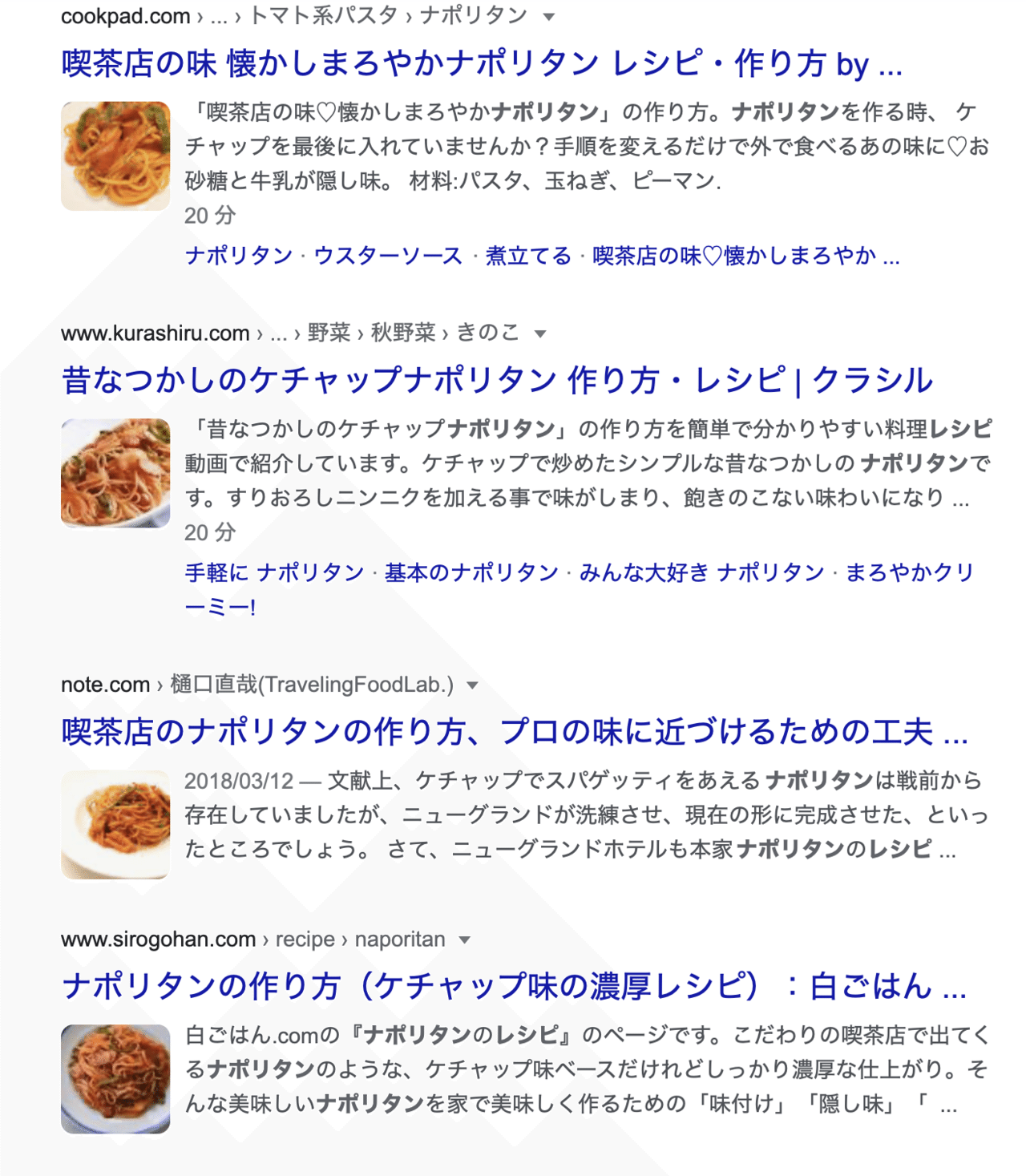The height and width of the screenshot is (1176, 1026).
Task: Open the 手軽に ナポリタン sublink
Action: (x=274, y=572)
